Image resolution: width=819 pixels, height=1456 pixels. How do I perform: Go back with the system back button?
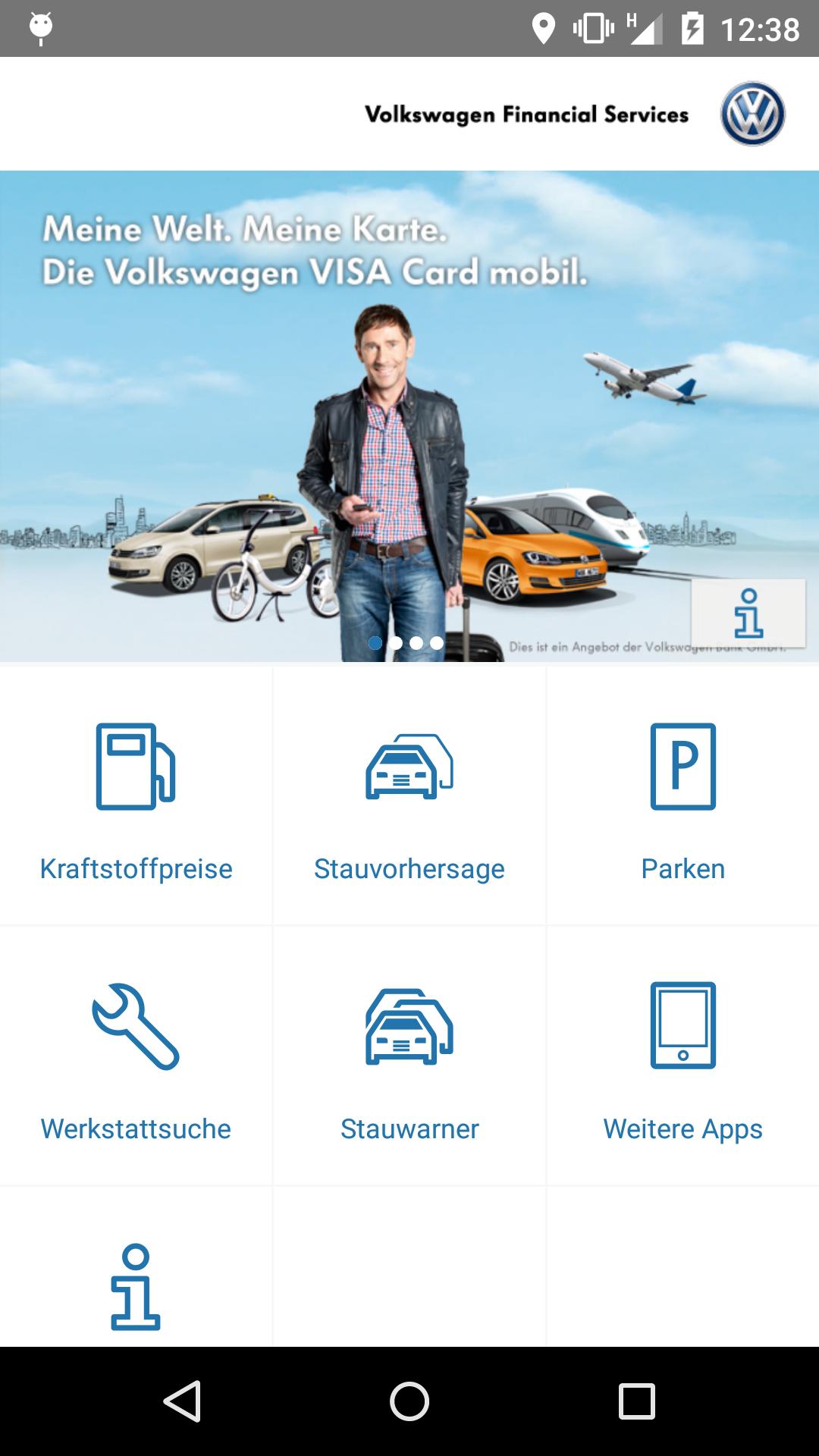pos(182,1401)
